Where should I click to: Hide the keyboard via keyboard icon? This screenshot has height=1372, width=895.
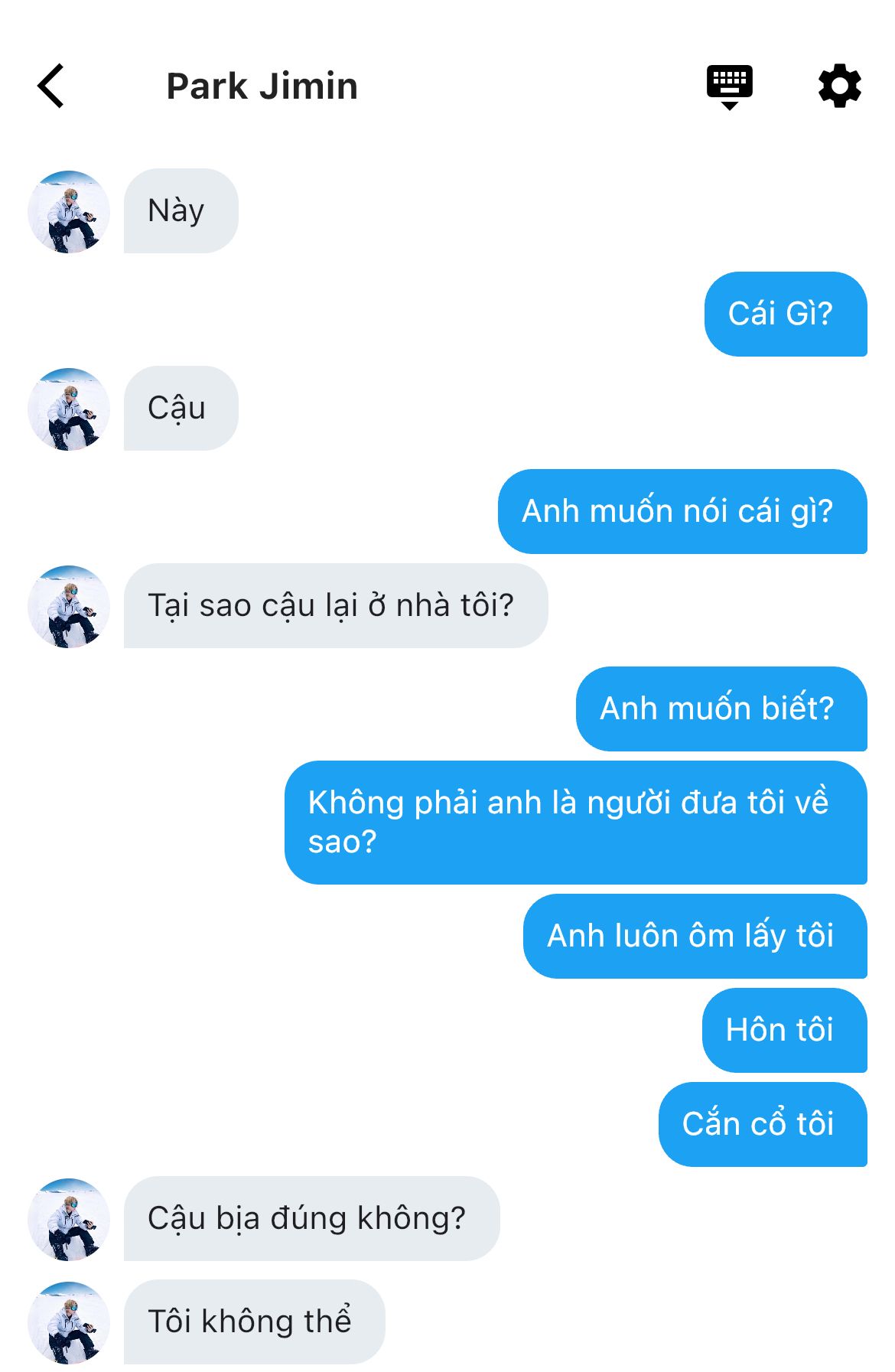pos(729,86)
